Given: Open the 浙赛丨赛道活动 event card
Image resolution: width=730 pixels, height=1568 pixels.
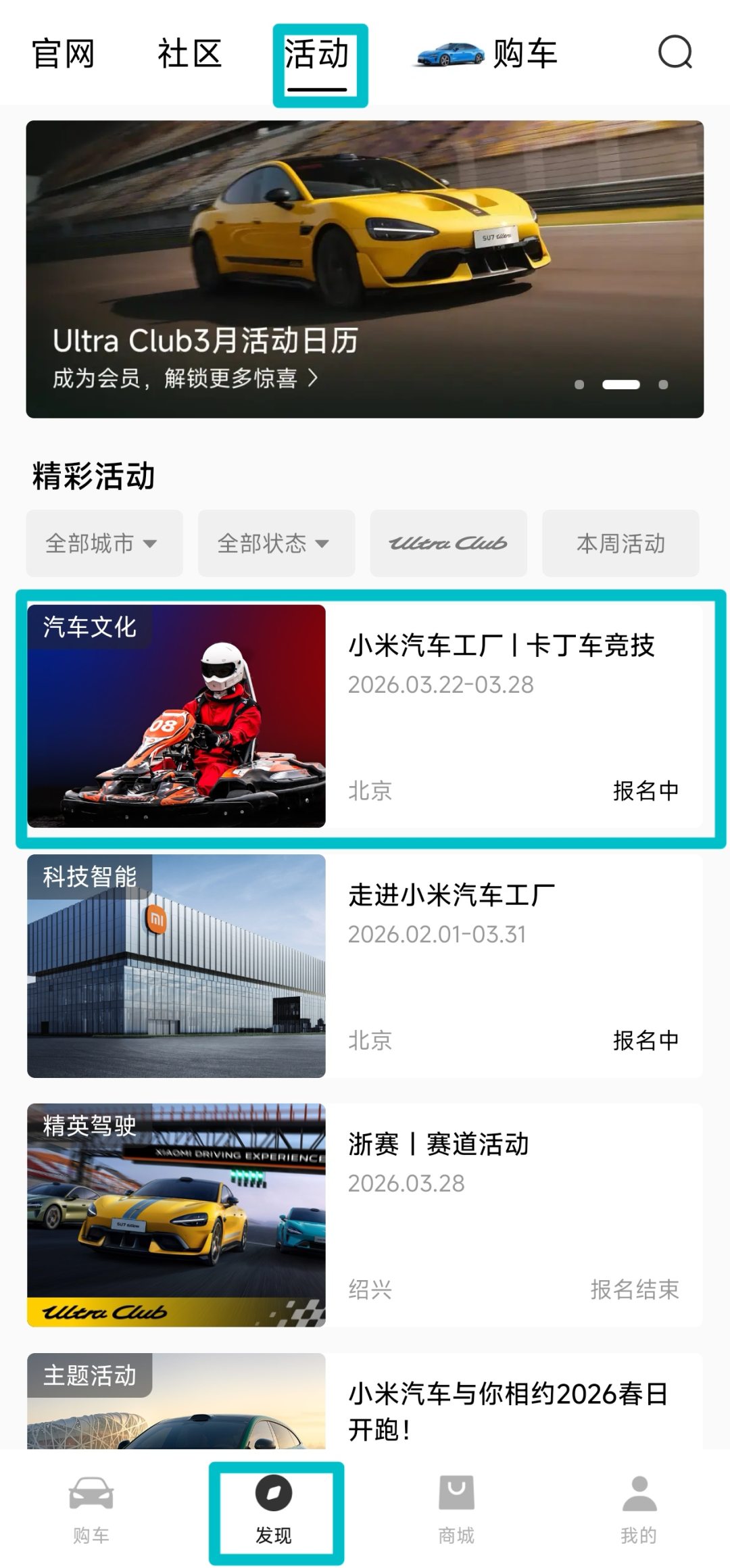Looking at the screenshot, I should pos(365,1215).
